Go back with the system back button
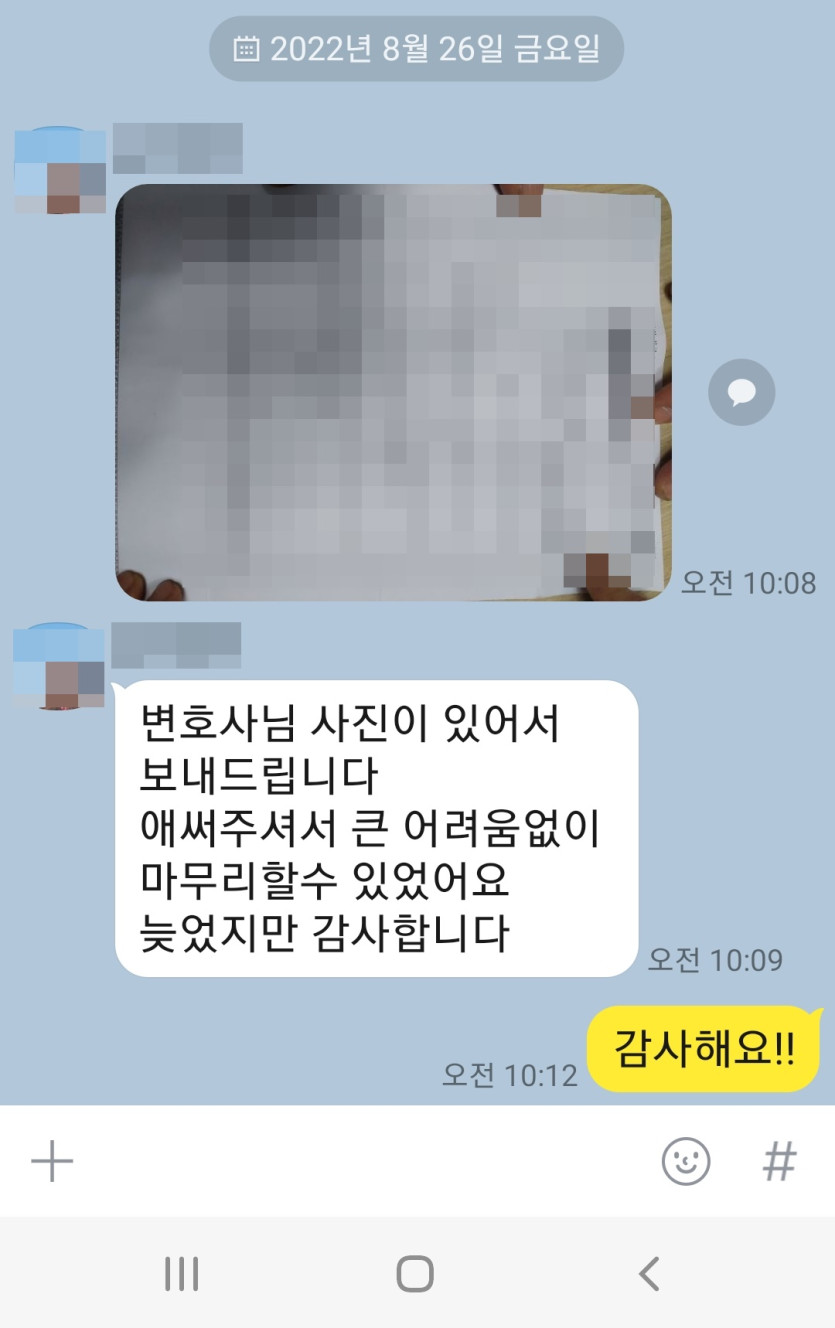 [x=649, y=1274]
